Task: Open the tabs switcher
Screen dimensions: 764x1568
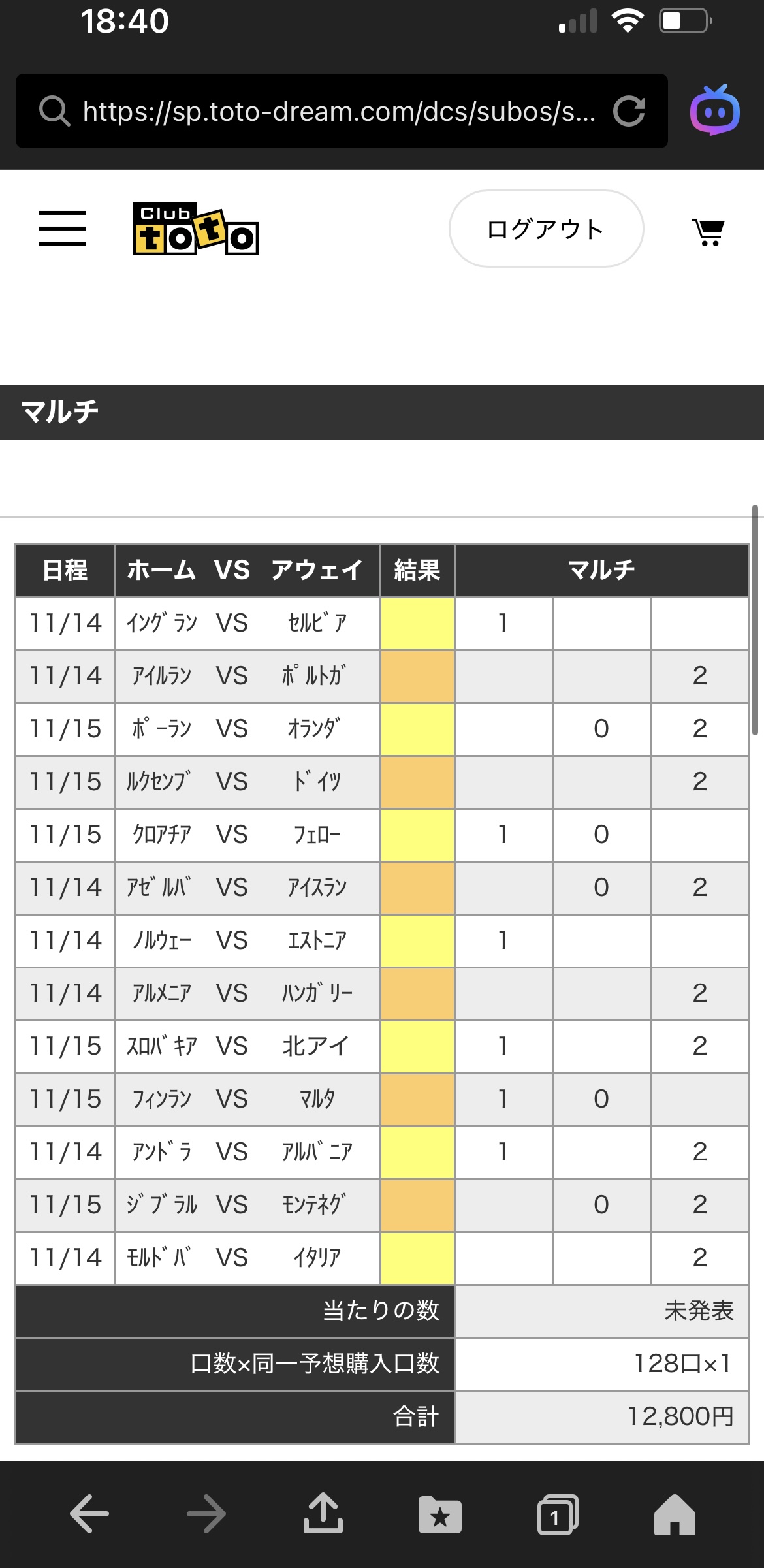Action: click(557, 1514)
